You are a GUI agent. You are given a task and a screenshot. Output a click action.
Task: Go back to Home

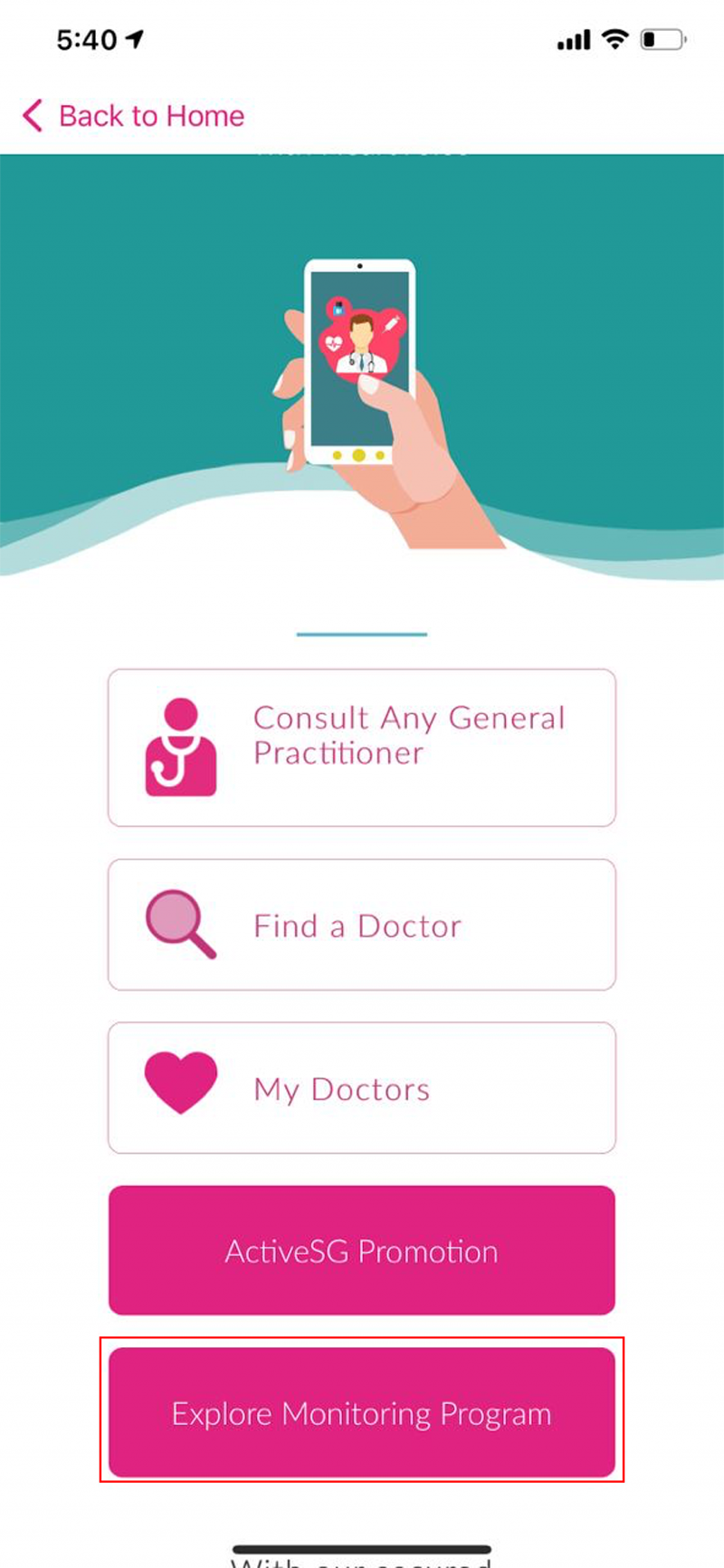click(x=133, y=116)
